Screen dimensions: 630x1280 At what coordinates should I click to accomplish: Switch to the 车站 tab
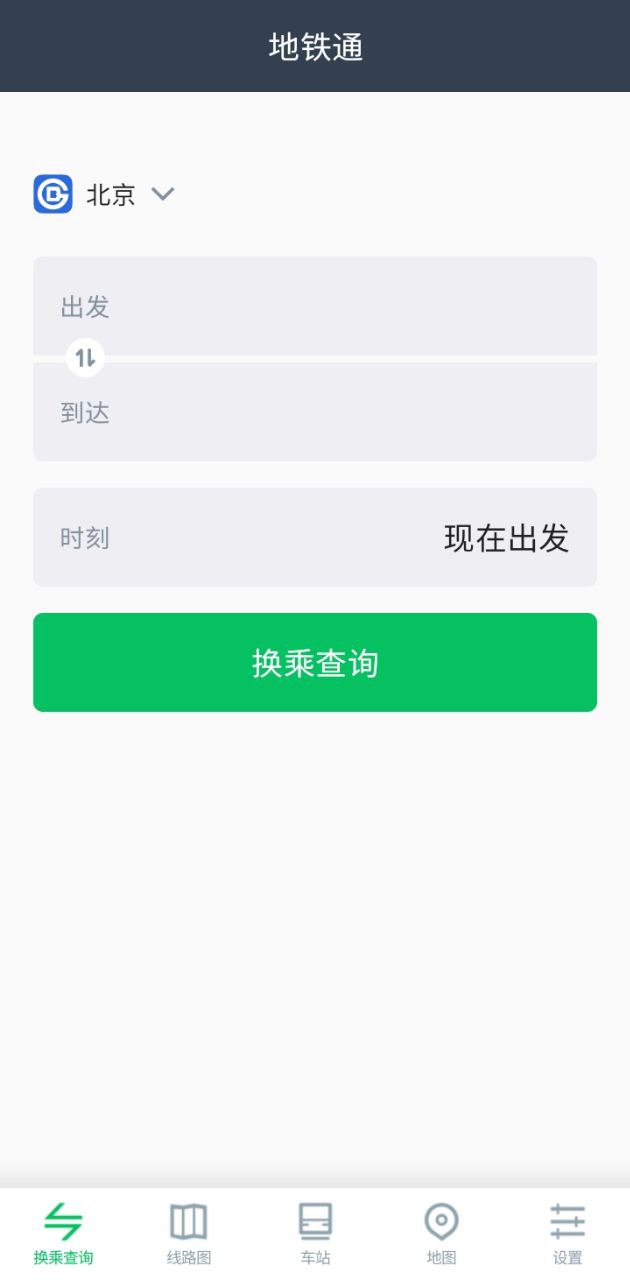315,1234
